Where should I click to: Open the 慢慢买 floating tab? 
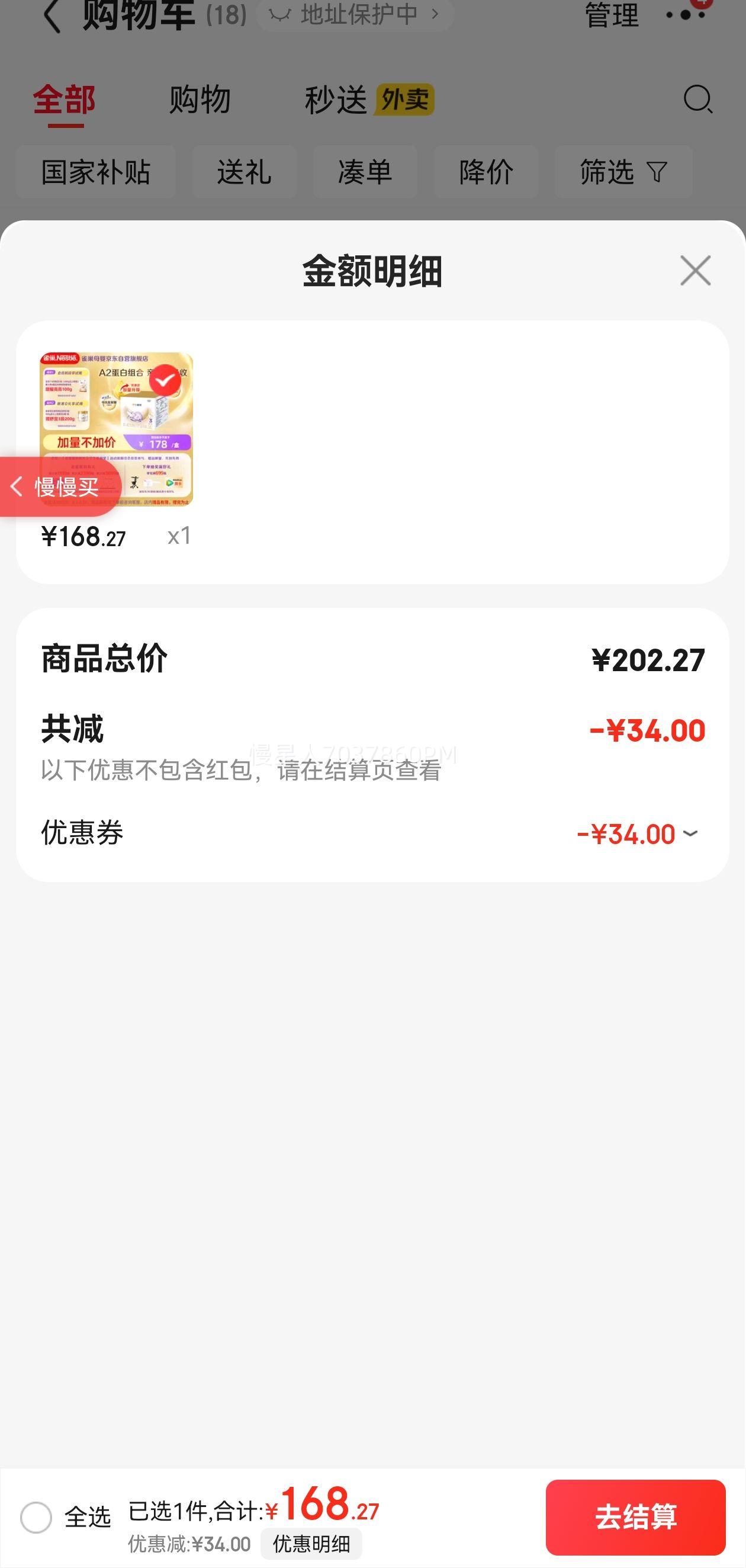pyautogui.click(x=58, y=486)
